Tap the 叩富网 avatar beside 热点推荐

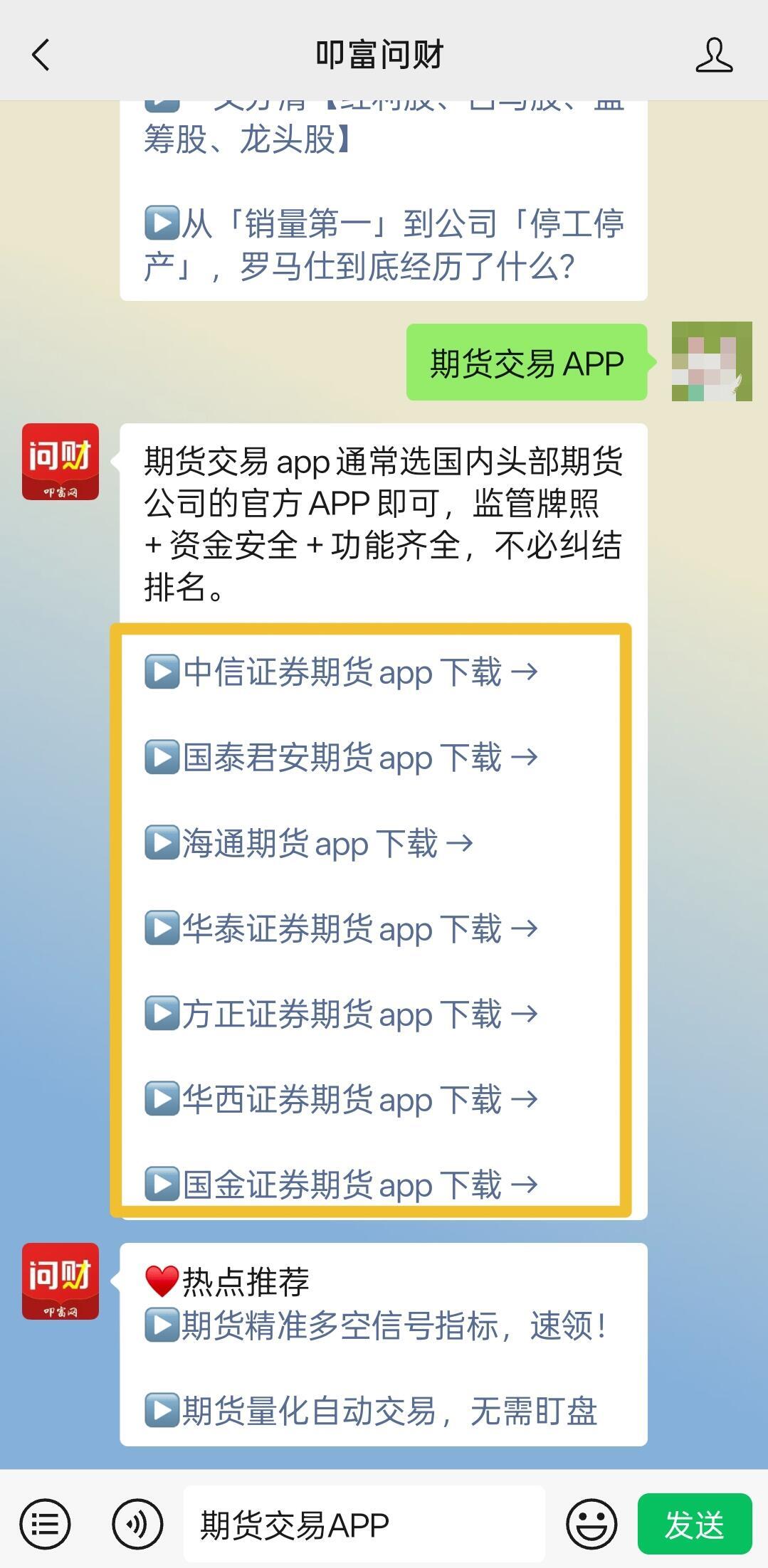[x=61, y=1281]
